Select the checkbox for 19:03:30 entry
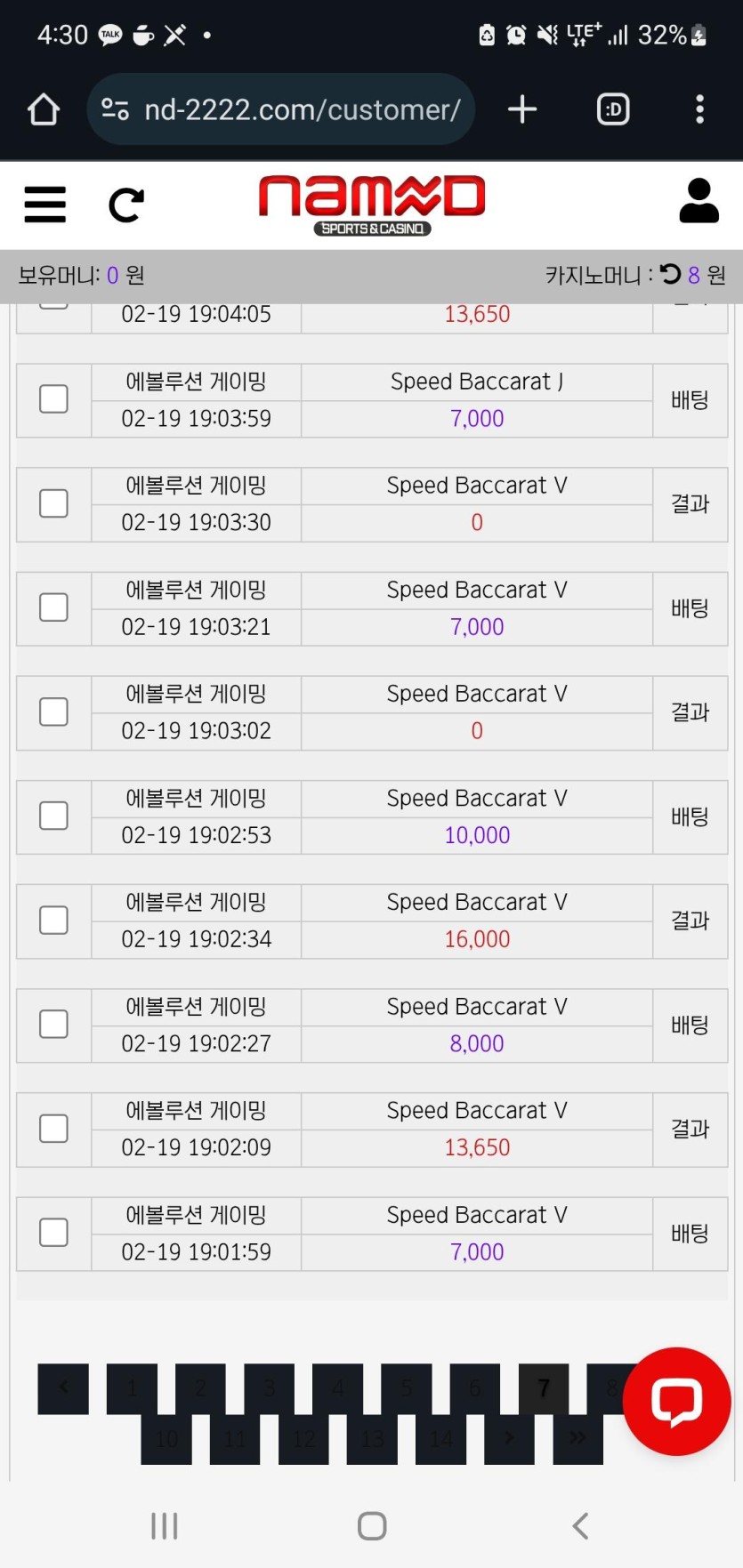 [x=53, y=503]
